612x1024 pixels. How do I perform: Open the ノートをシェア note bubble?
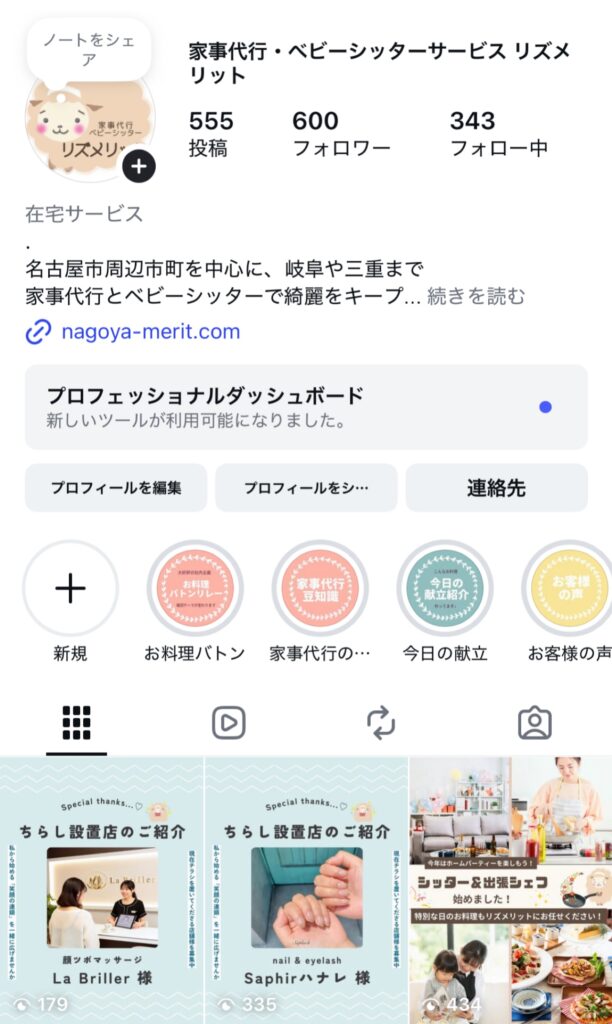click(88, 49)
